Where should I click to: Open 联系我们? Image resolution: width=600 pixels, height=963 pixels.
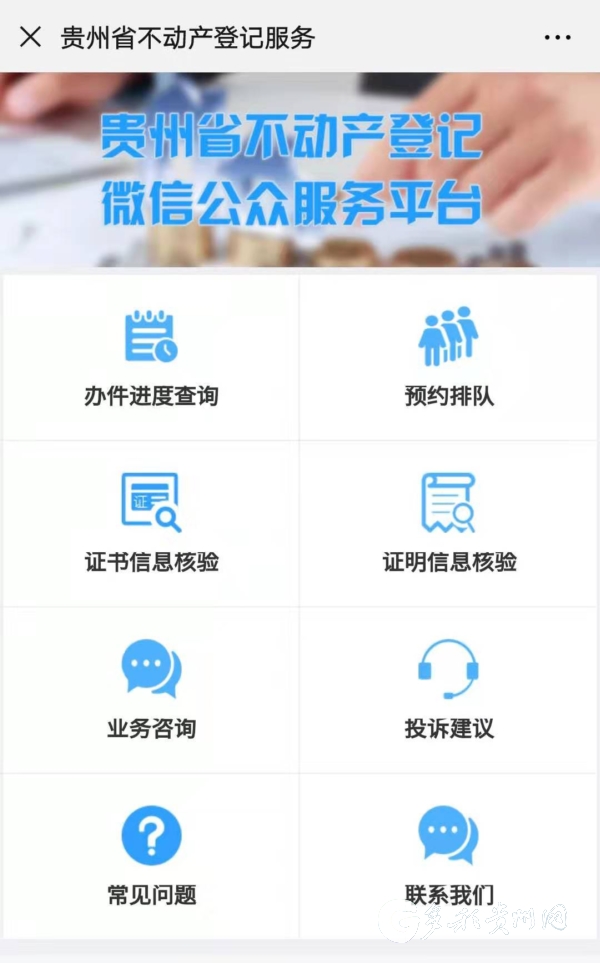[x=449, y=856]
